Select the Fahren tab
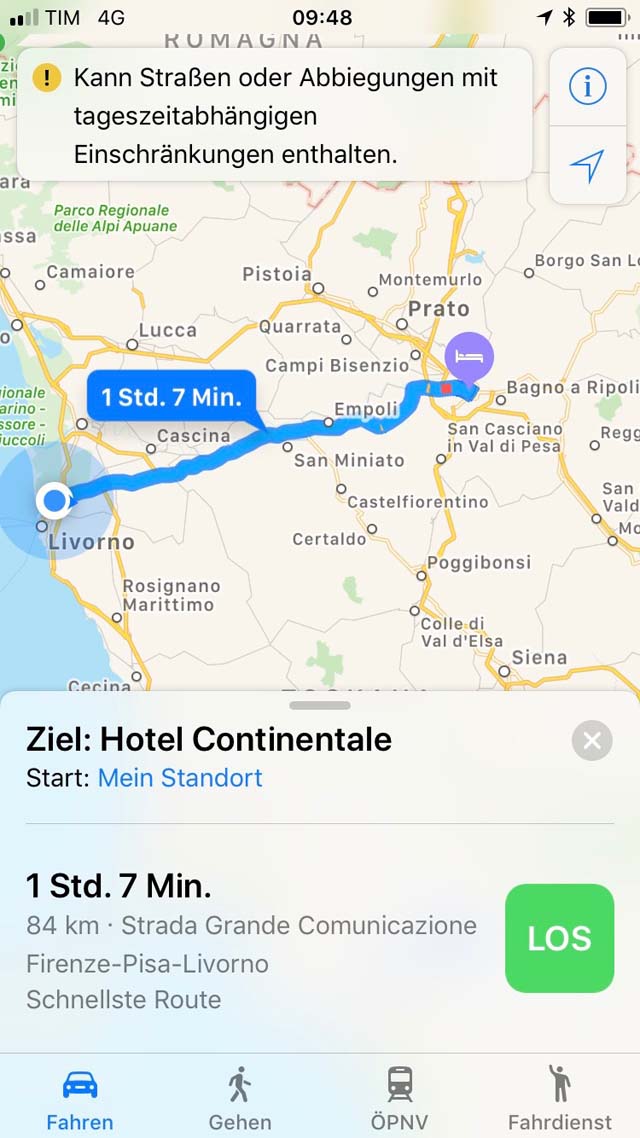Viewport: 640px width, 1138px height. [80, 1098]
